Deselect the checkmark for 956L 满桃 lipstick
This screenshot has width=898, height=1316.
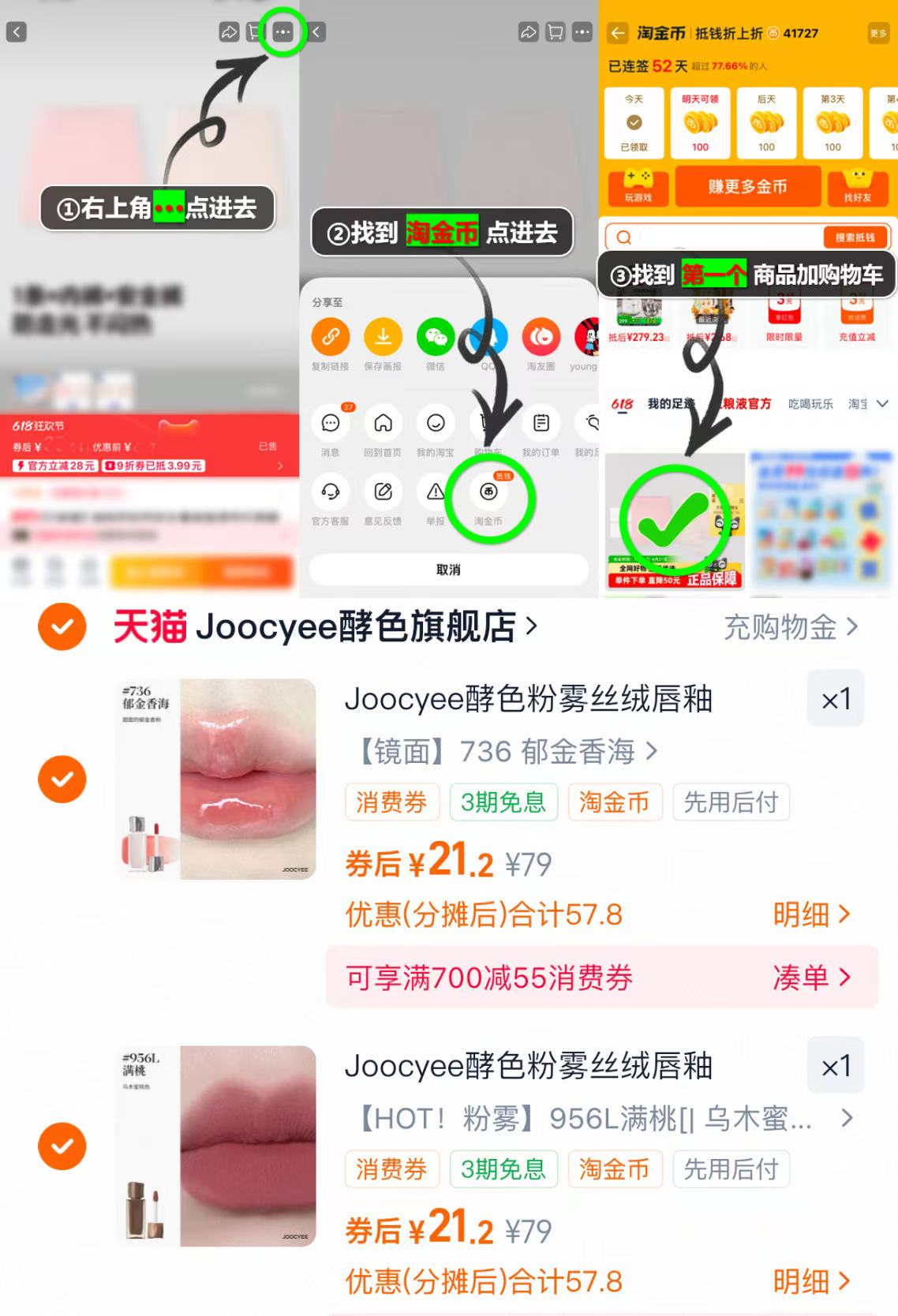pyautogui.click(x=62, y=1146)
